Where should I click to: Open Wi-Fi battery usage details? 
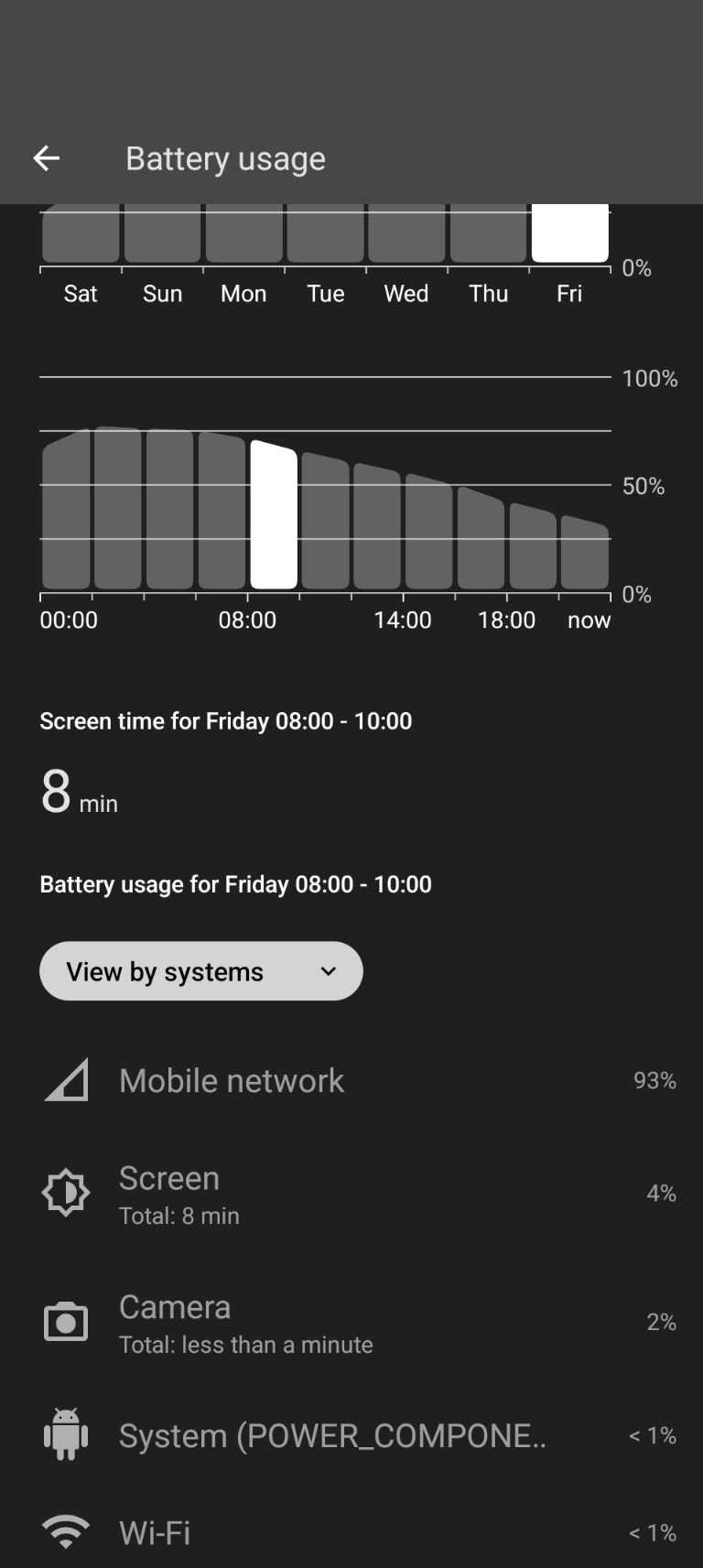coord(351,1532)
